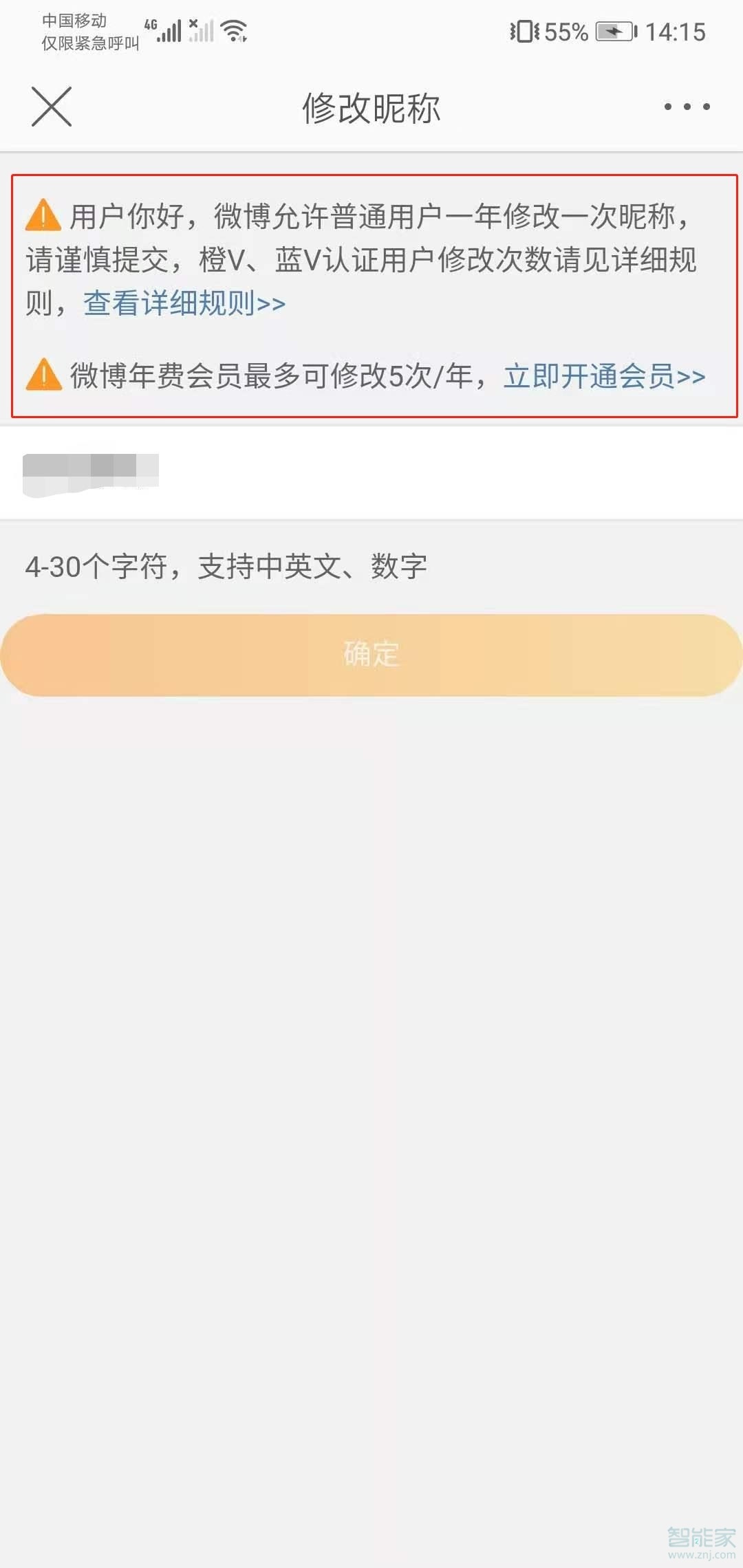
Task: Click 立即开通会员 link
Action: [x=605, y=377]
